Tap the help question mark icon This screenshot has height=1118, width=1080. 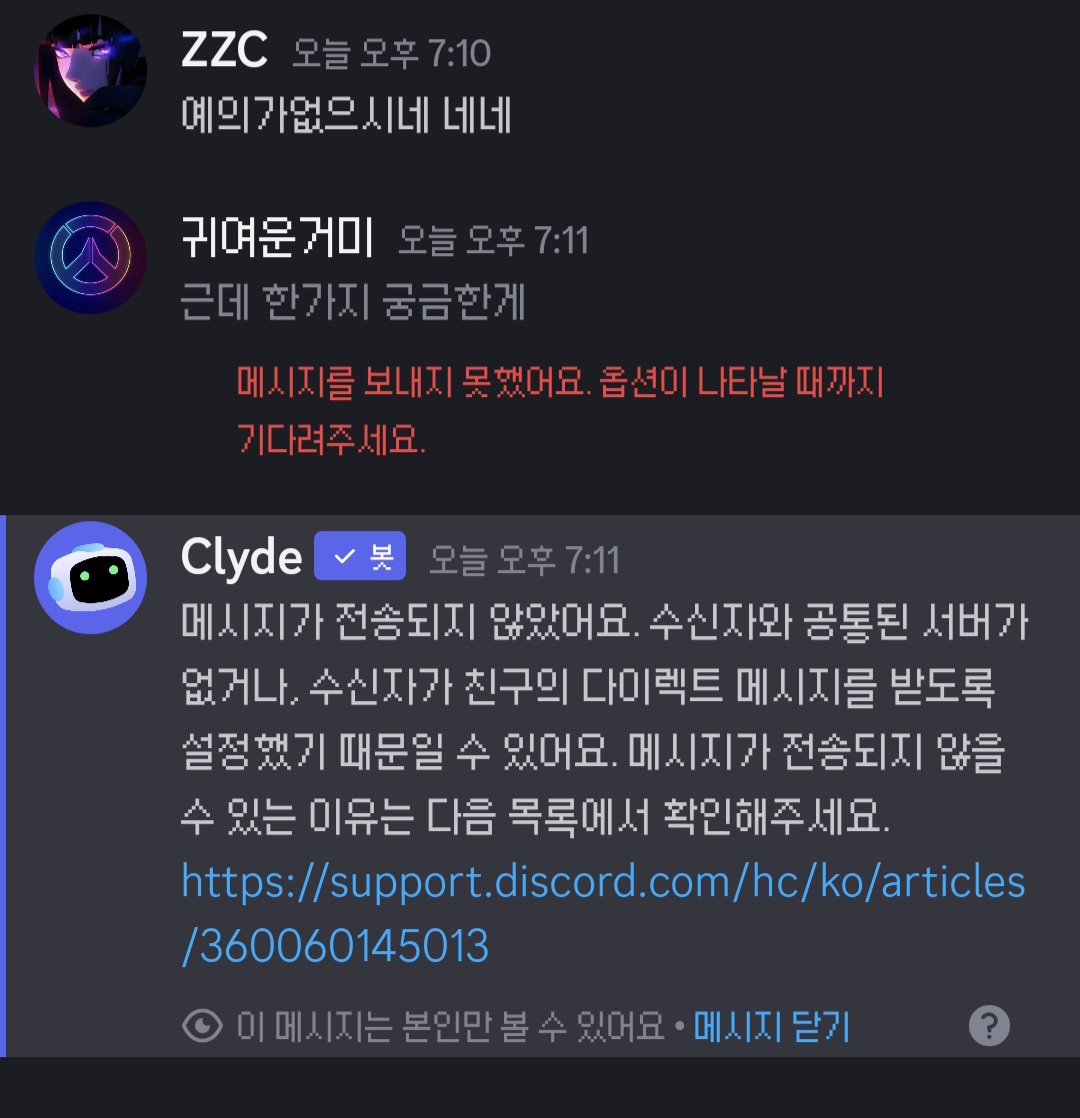click(989, 1025)
